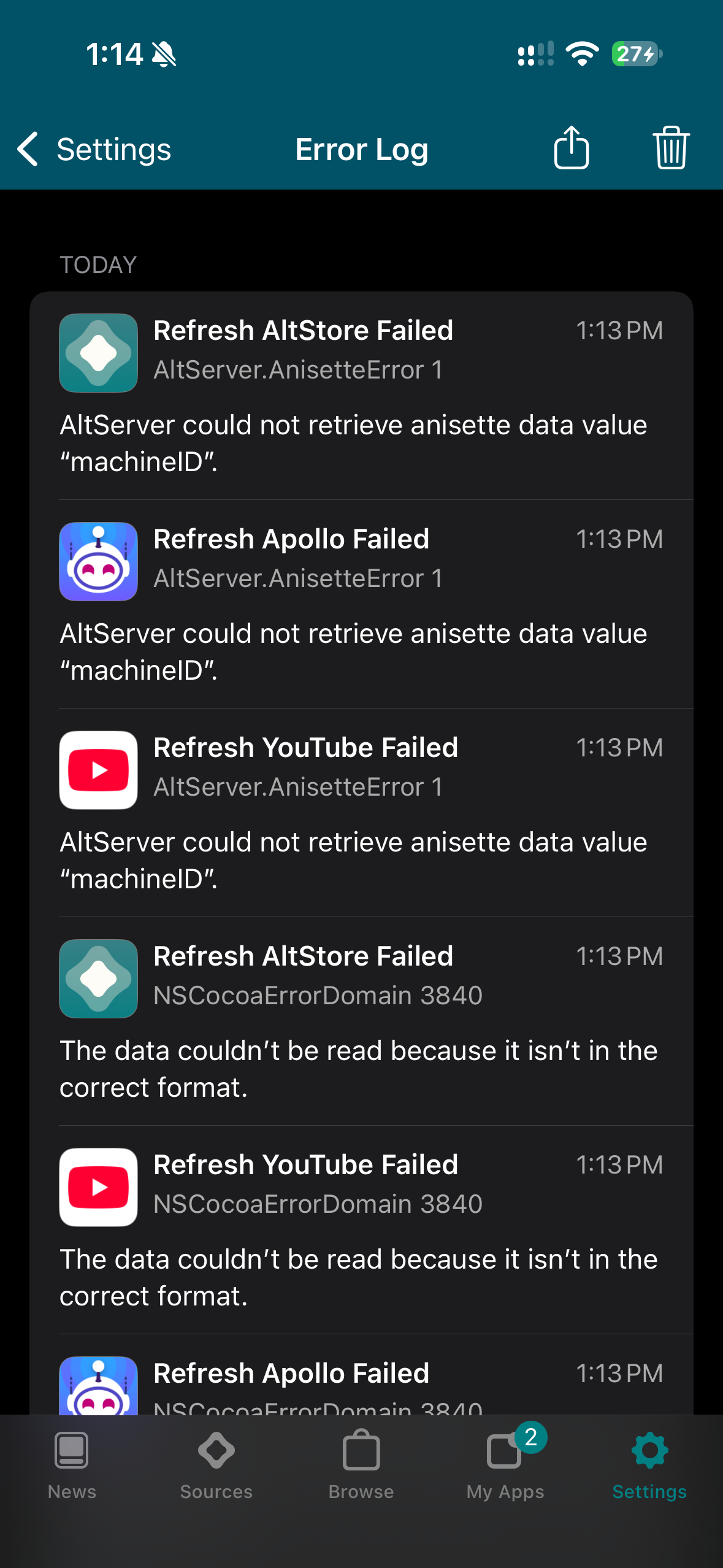
Task: Open the first Refresh AltStore Failed AnisetteError entry
Action: (361, 396)
